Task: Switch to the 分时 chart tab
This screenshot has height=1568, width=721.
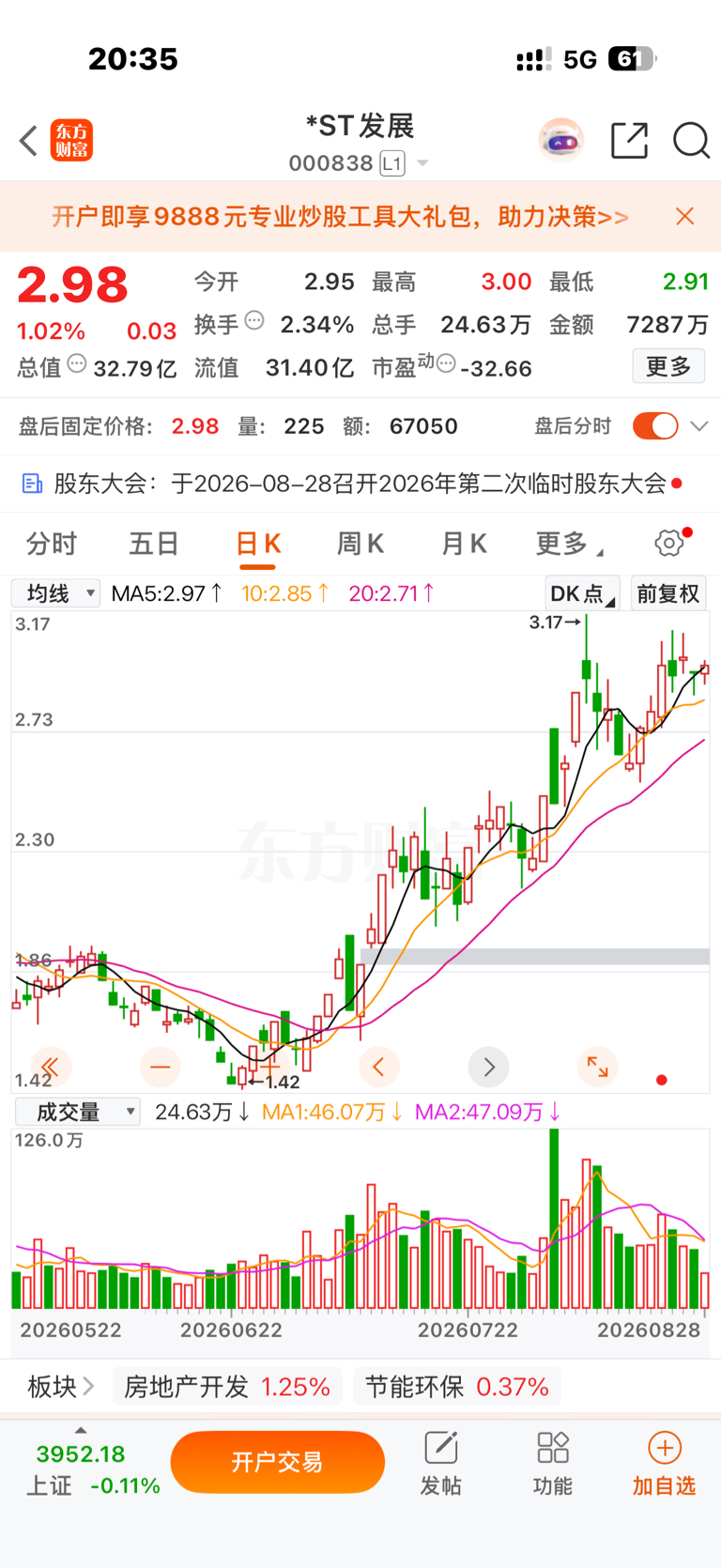Action: click(x=52, y=543)
